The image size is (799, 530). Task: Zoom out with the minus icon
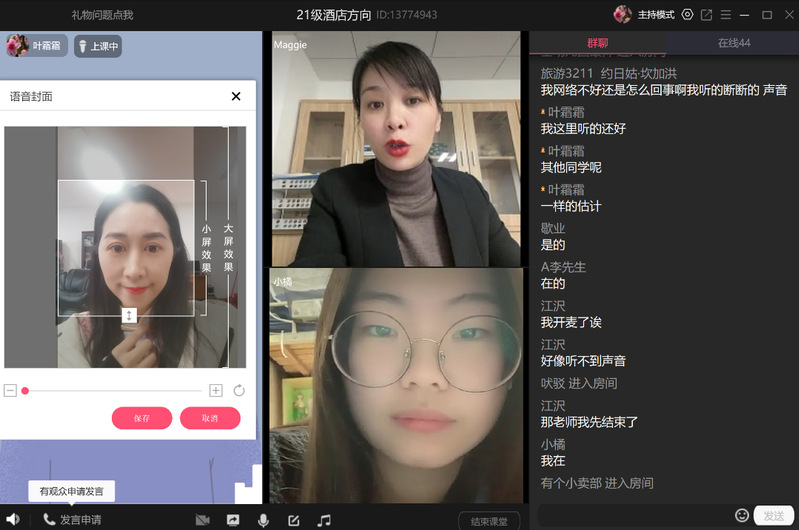[10, 390]
